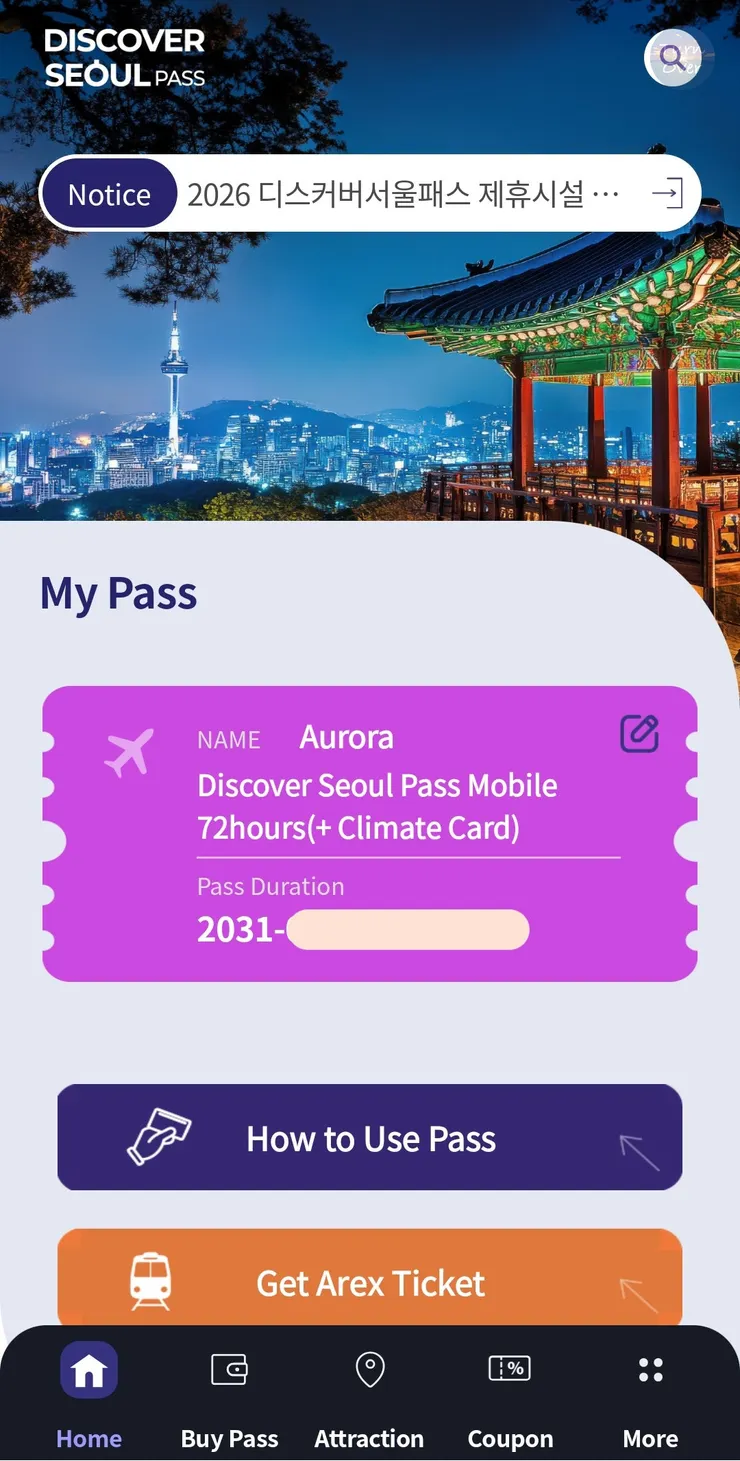The image size is (740, 1461).
Task: Click the hidden Pass Duration date field
Action: [x=408, y=930]
